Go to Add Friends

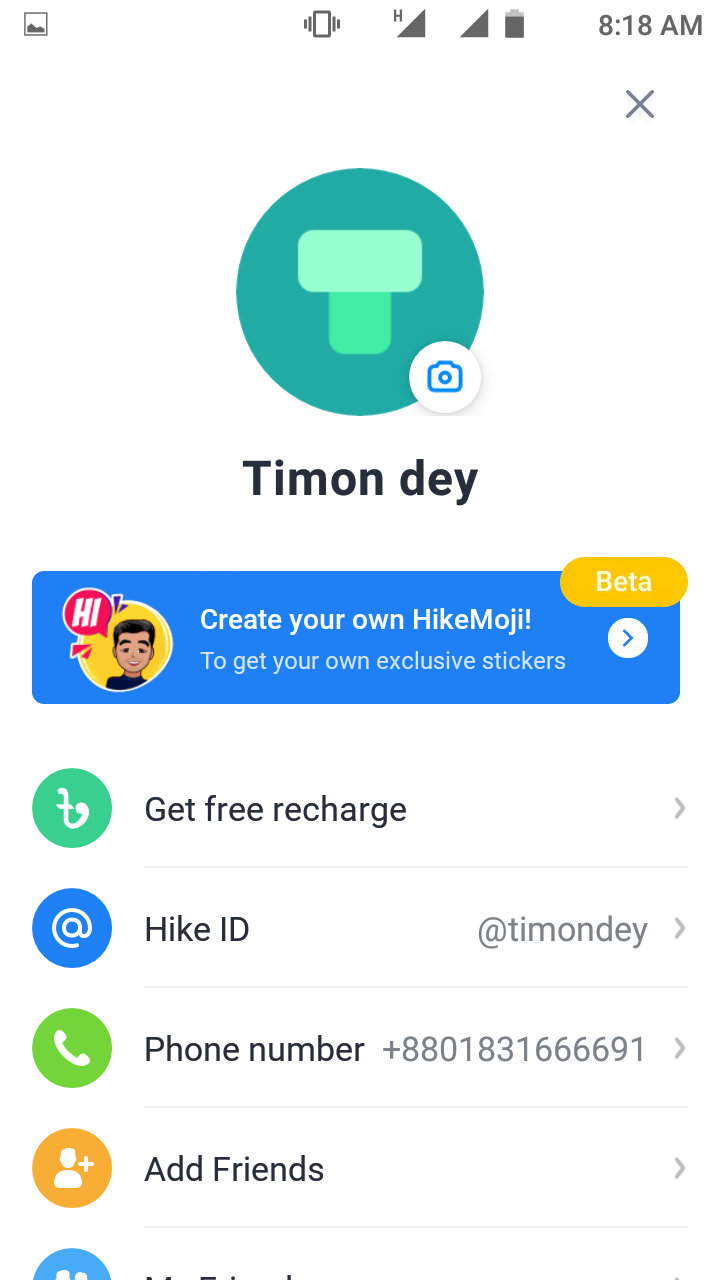(x=360, y=1169)
